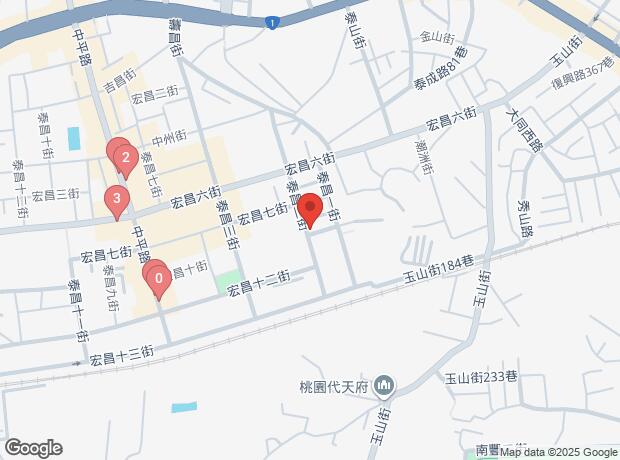Tap the unnumbered red location pin
The width and height of the screenshot is (620, 460).
[310, 211]
